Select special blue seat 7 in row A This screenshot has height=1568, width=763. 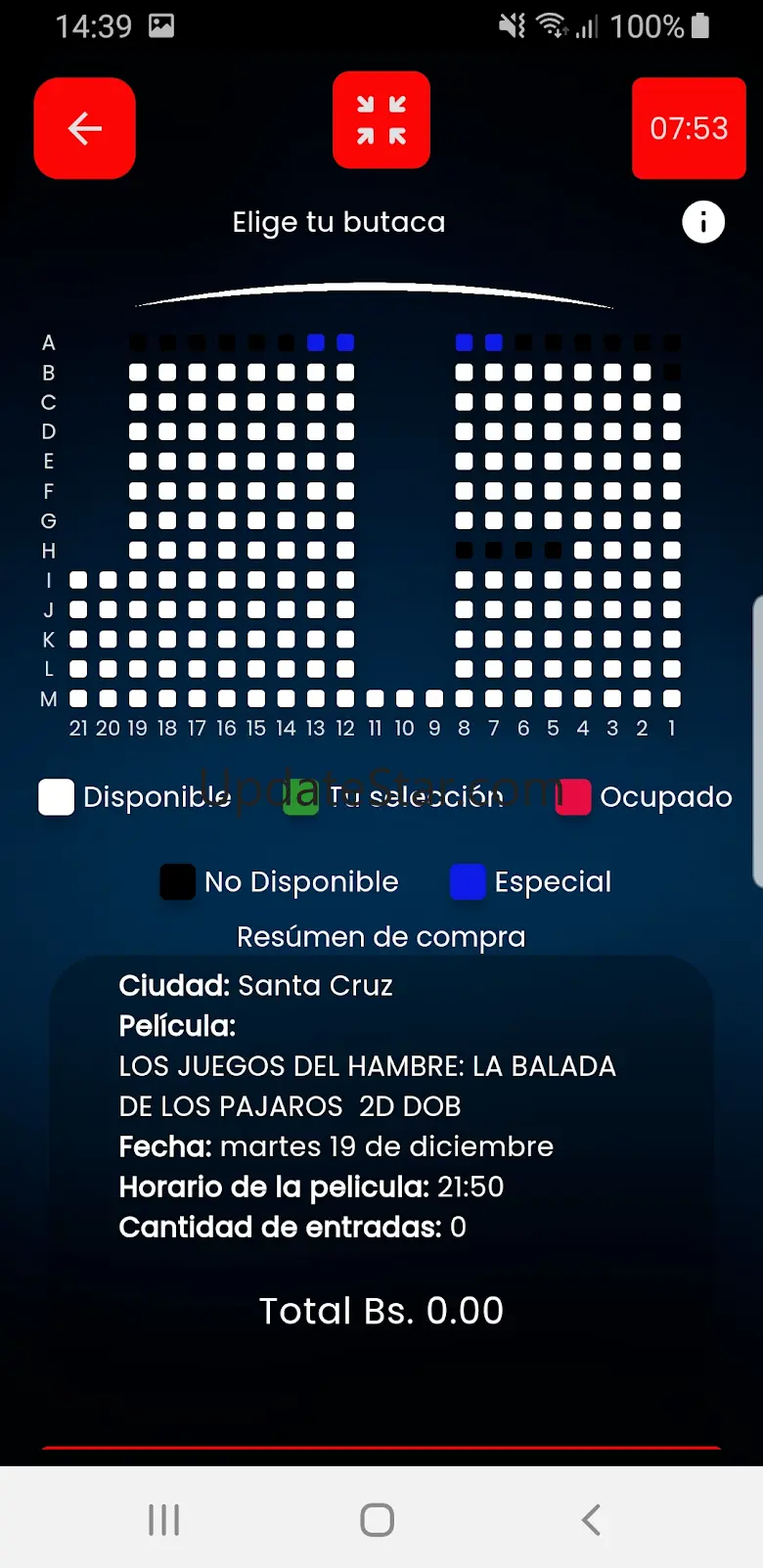[494, 342]
